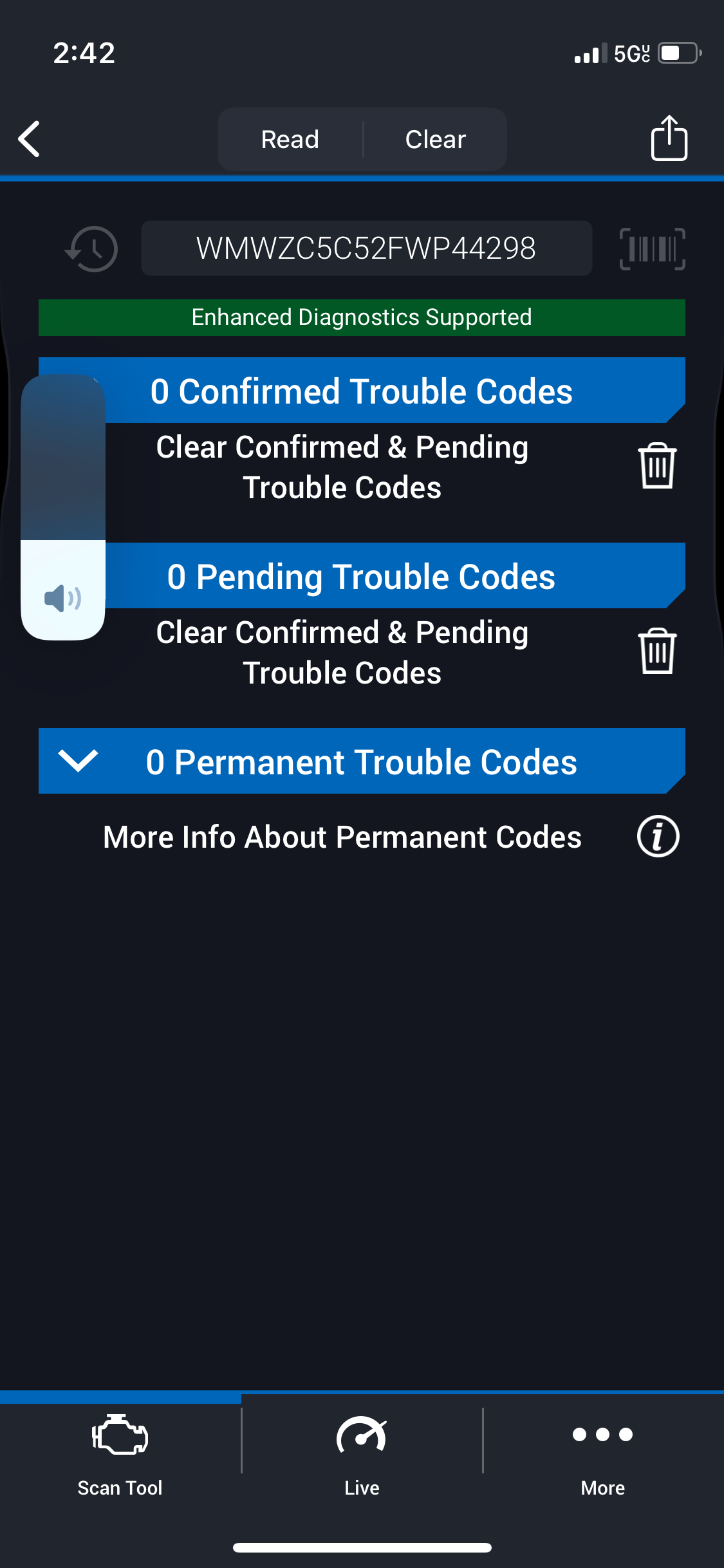Image resolution: width=724 pixels, height=1568 pixels.
Task: Tap trash icon under Confirmed Trouble Codes
Action: [x=657, y=466]
